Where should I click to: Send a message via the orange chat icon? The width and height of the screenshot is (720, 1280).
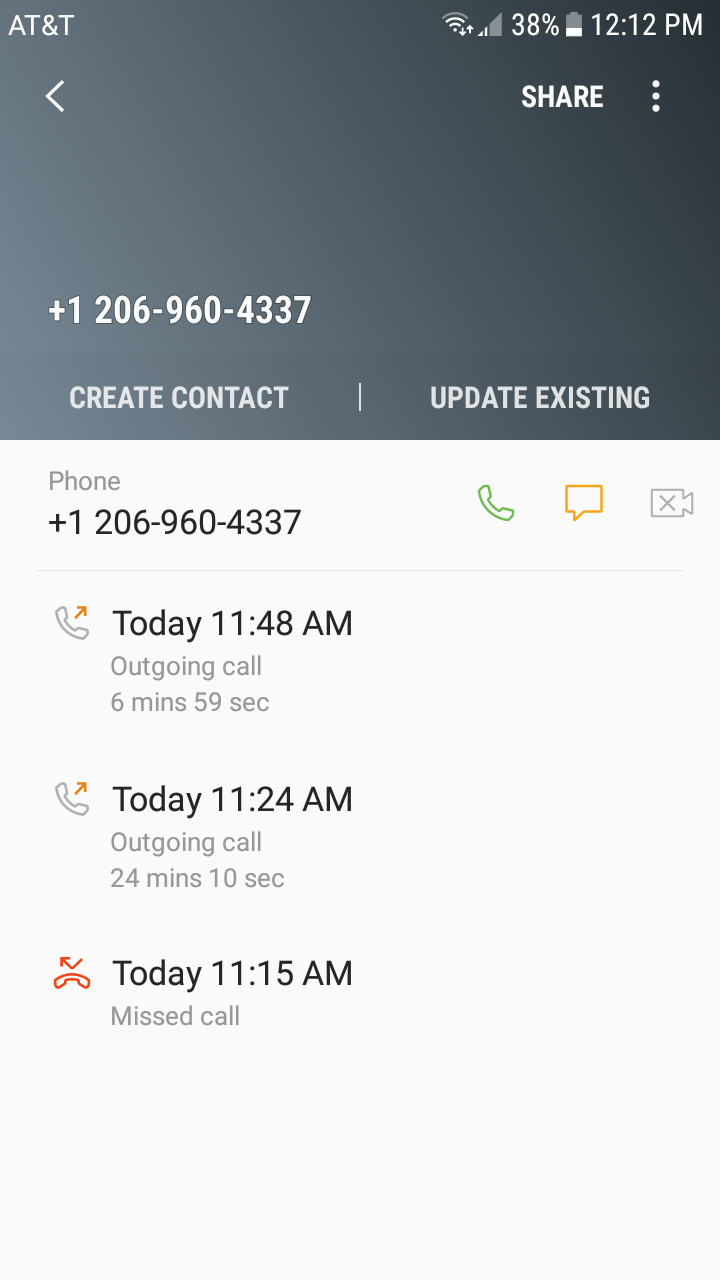coord(584,503)
